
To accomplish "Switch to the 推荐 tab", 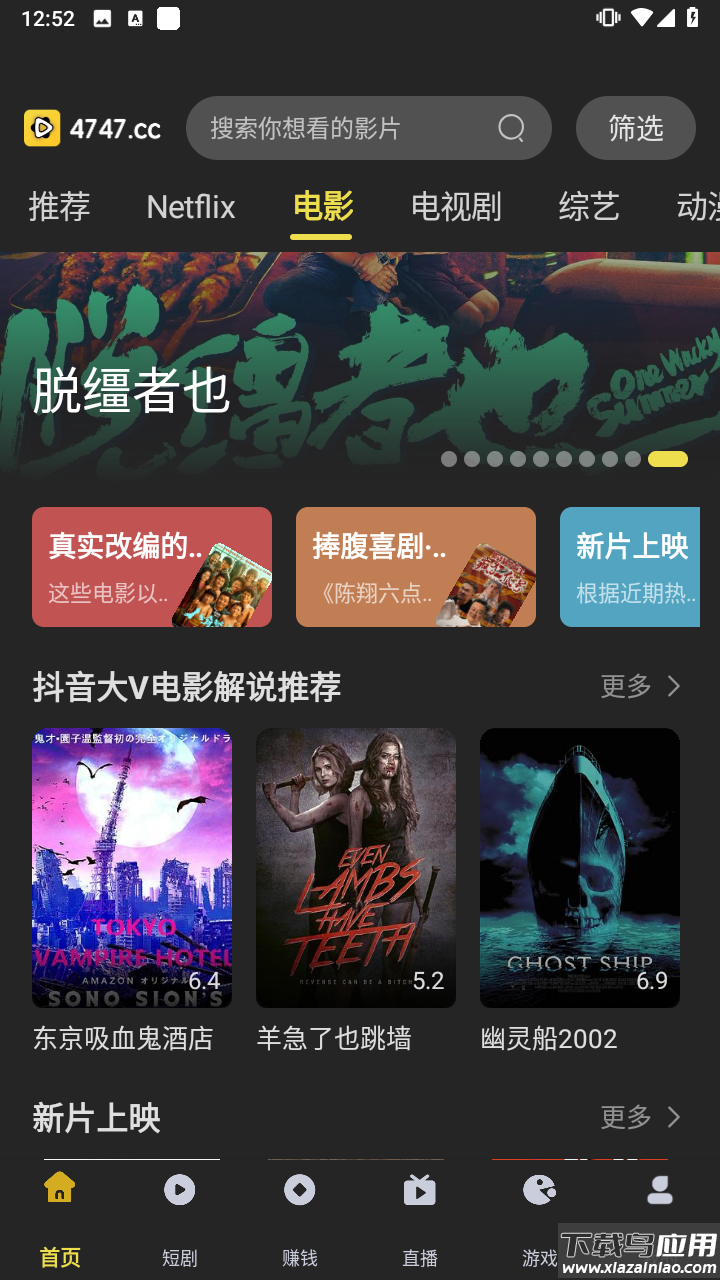I will pos(58,207).
